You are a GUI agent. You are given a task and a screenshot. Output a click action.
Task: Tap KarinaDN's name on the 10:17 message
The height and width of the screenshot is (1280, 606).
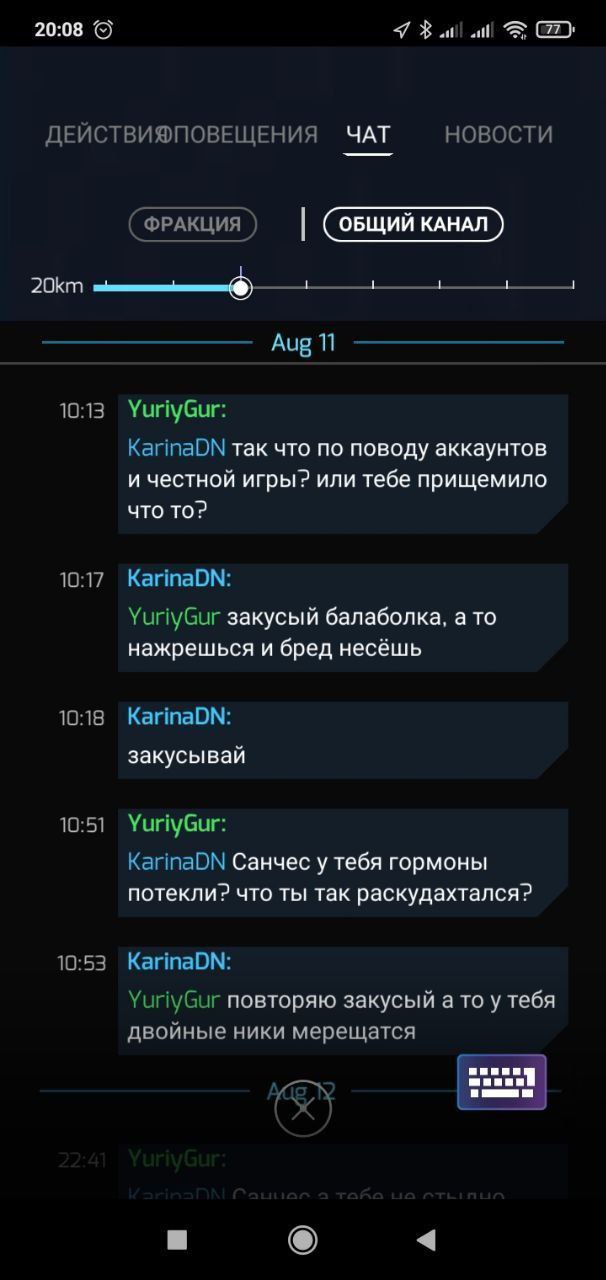point(179,578)
